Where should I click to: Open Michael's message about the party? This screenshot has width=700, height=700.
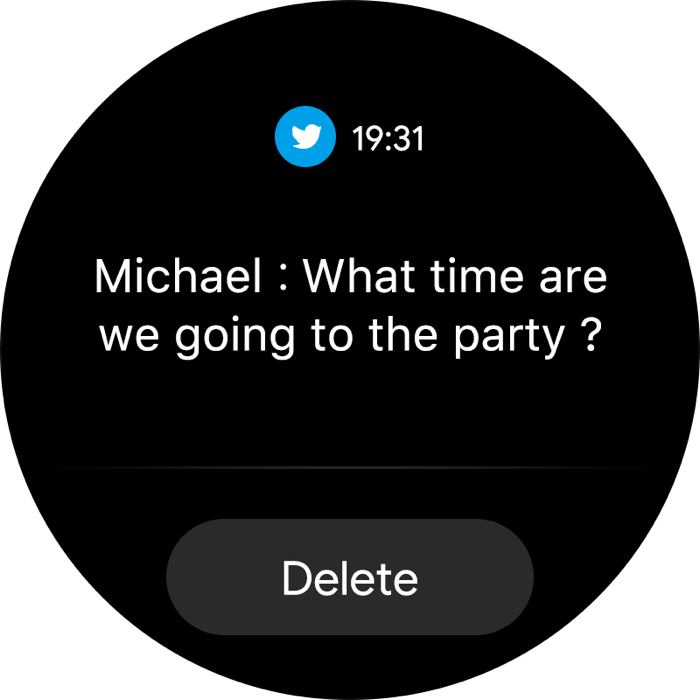350,307
